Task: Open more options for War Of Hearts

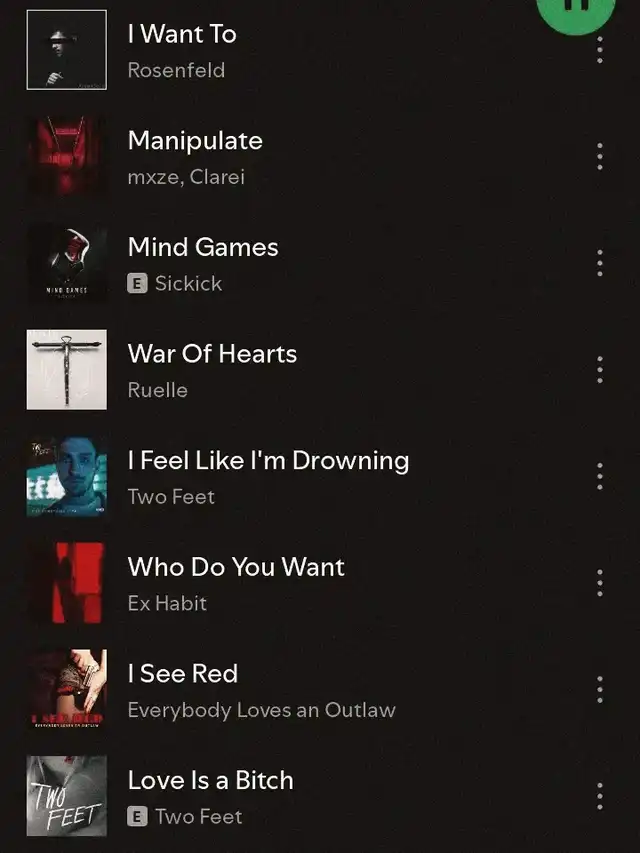Action: pos(599,370)
